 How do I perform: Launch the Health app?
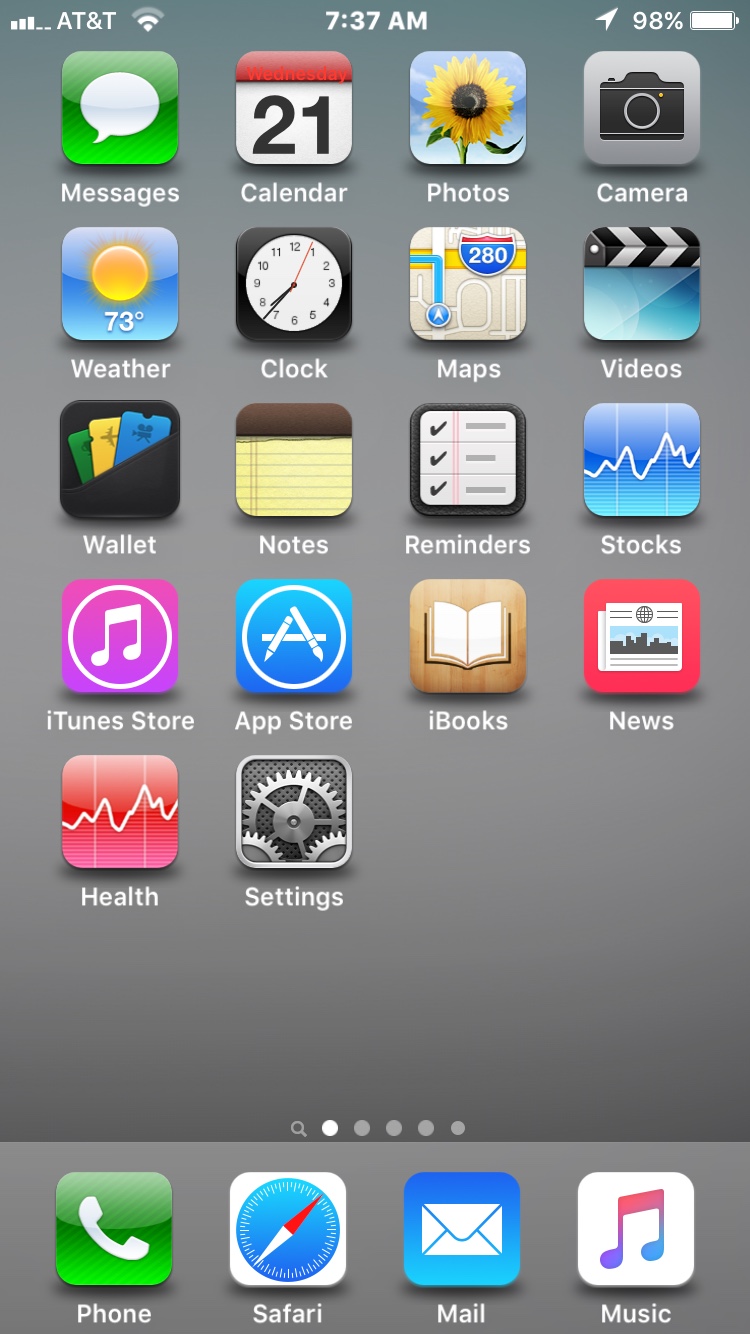point(120,812)
